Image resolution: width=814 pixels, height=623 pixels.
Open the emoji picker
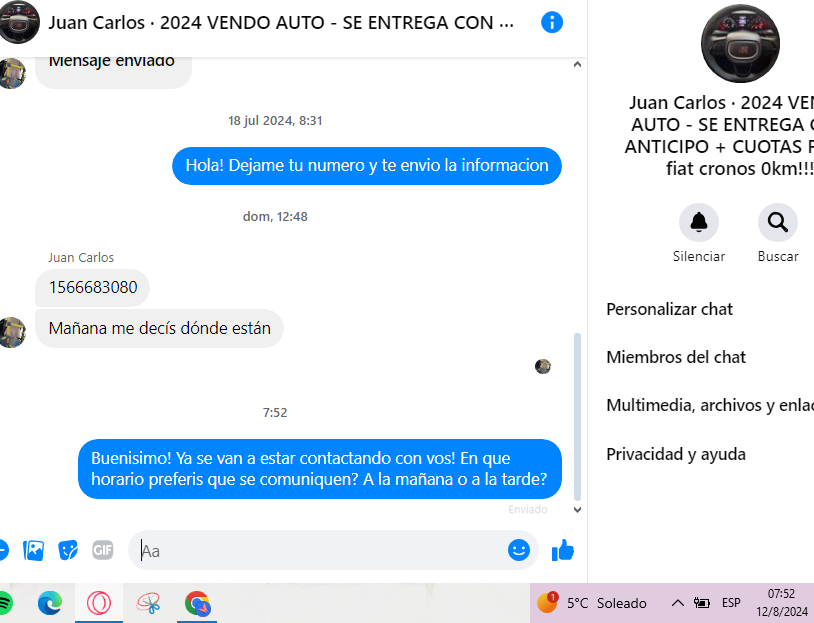click(x=518, y=550)
